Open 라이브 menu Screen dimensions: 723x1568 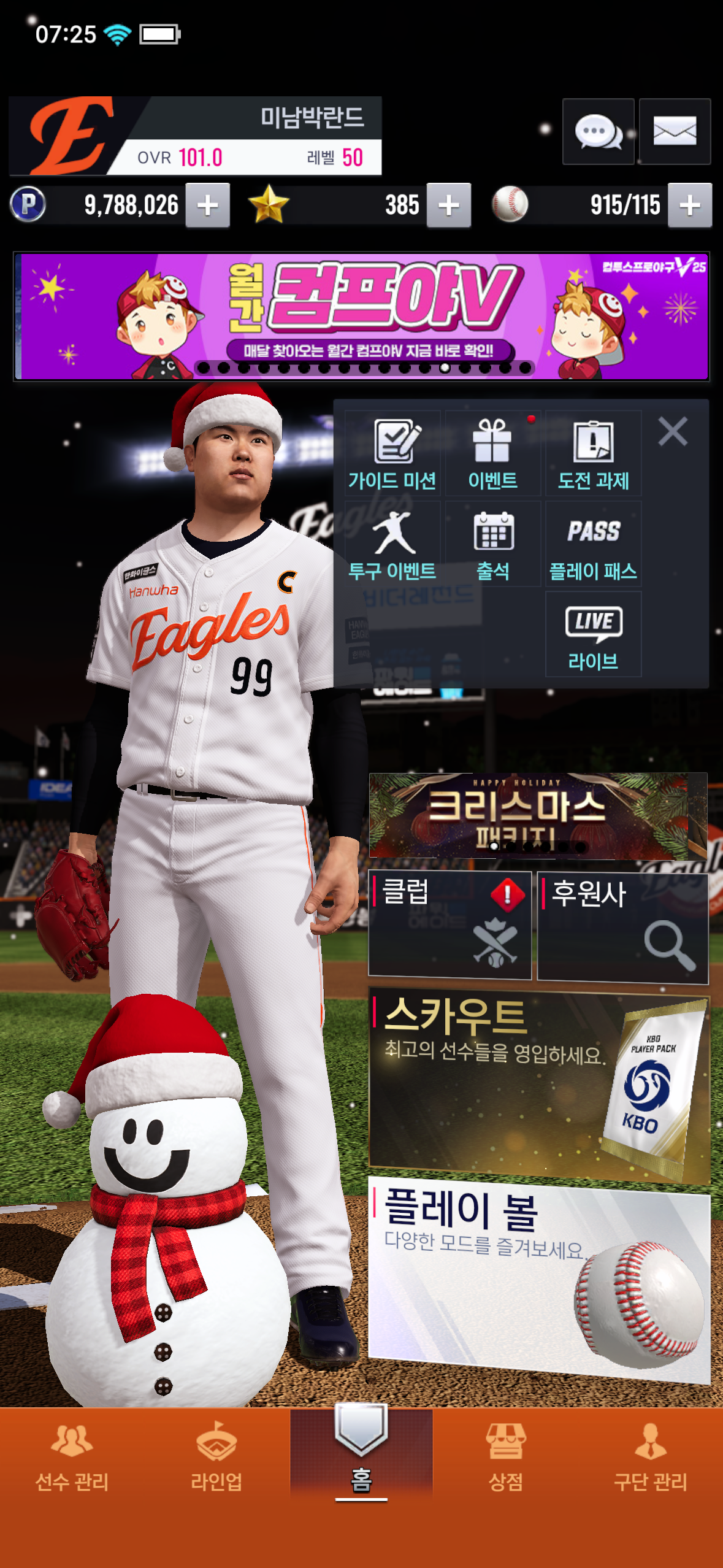click(593, 635)
